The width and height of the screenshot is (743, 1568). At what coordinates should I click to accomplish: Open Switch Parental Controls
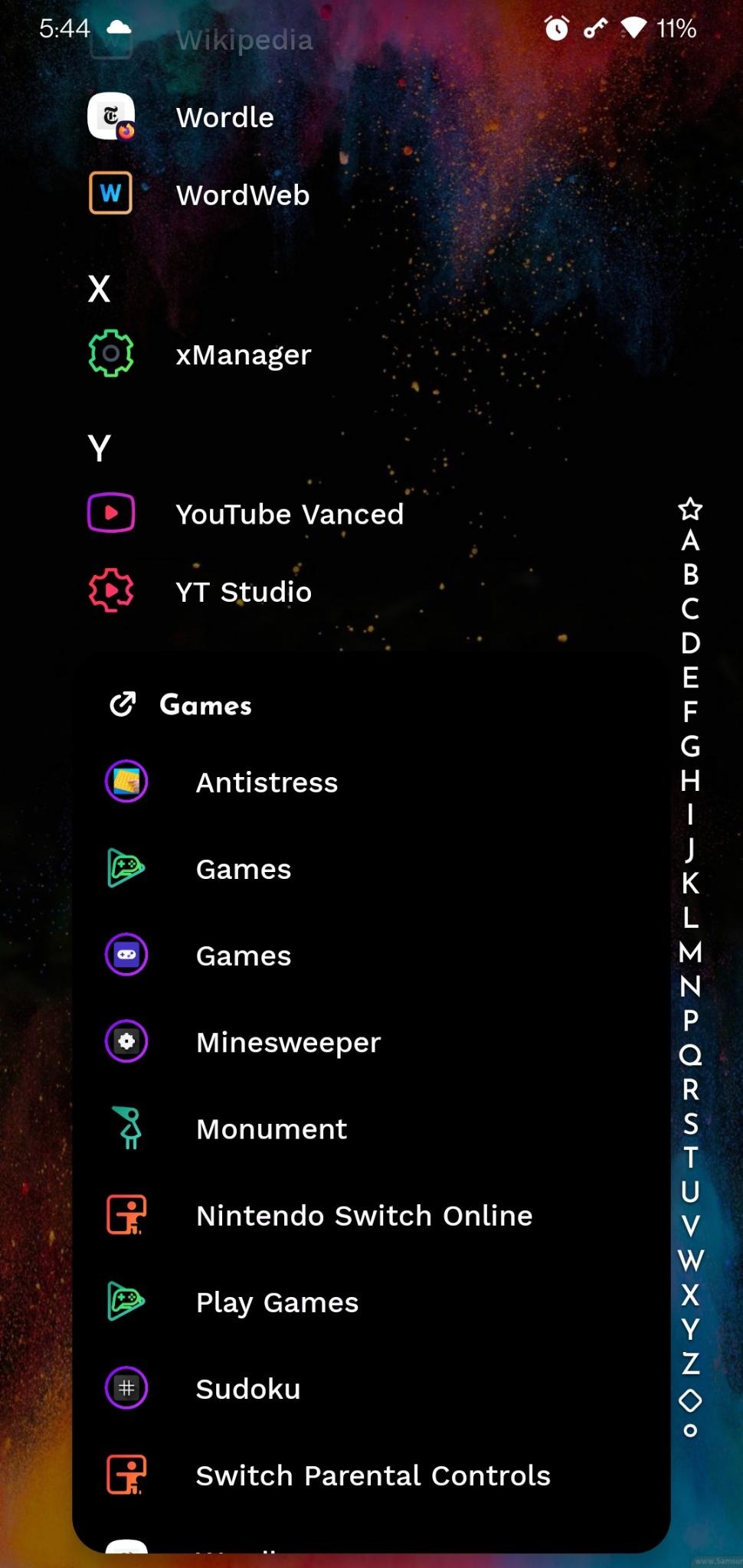pos(372,1475)
